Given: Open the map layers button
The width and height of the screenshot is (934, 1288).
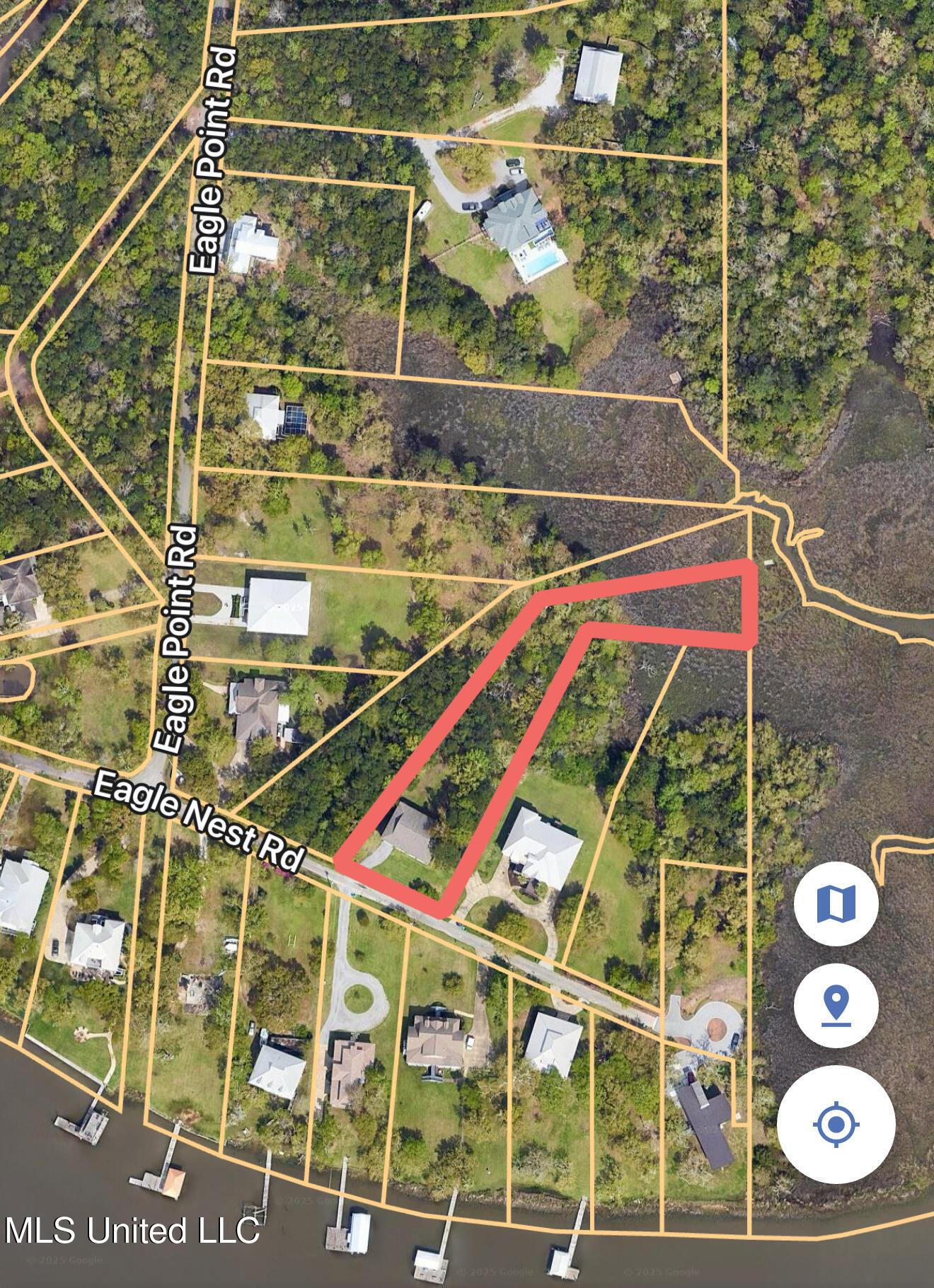Looking at the screenshot, I should (x=836, y=904).
